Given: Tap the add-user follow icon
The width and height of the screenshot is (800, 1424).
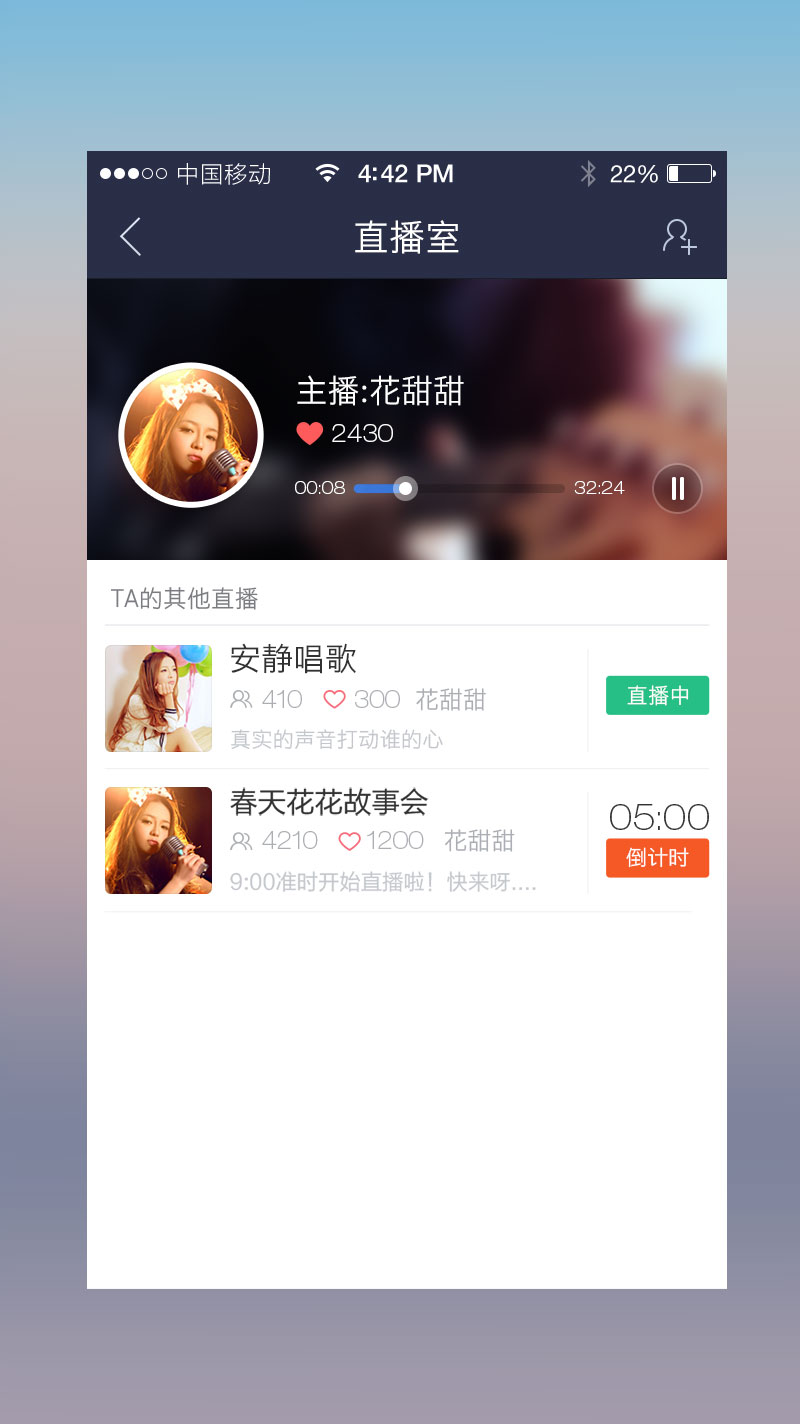Looking at the screenshot, I should point(679,237).
